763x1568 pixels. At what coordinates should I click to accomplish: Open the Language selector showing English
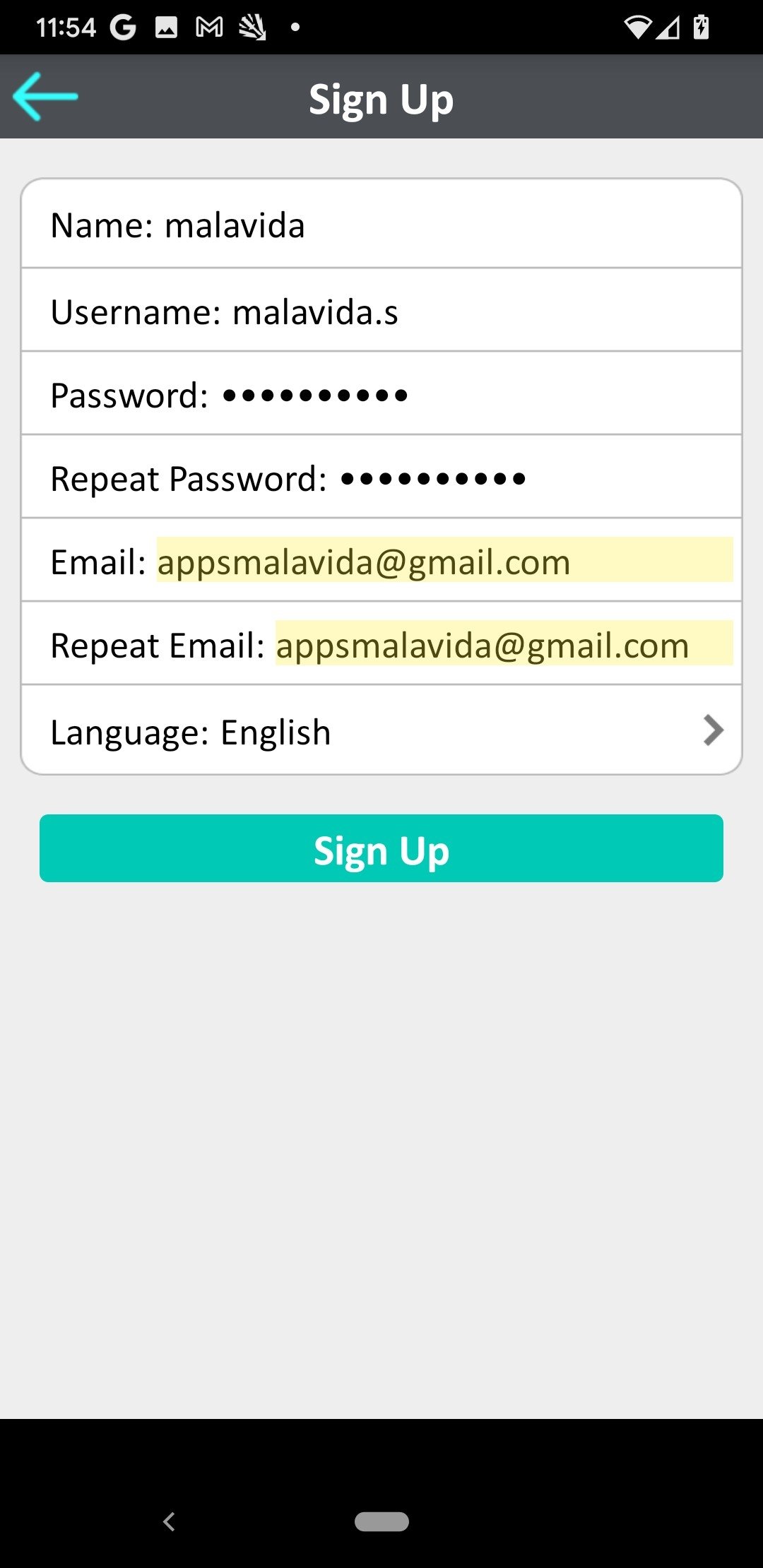[381, 730]
